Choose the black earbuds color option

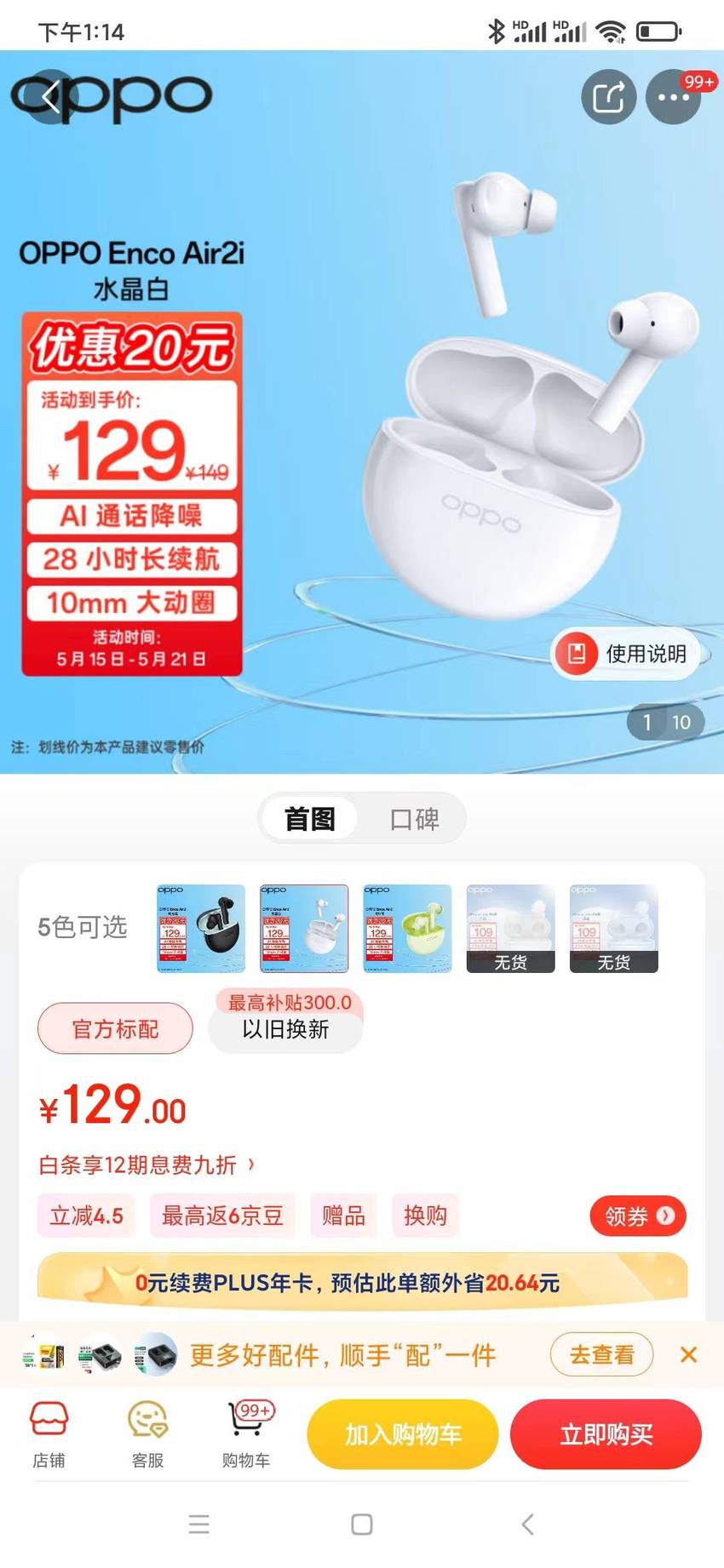pos(201,928)
